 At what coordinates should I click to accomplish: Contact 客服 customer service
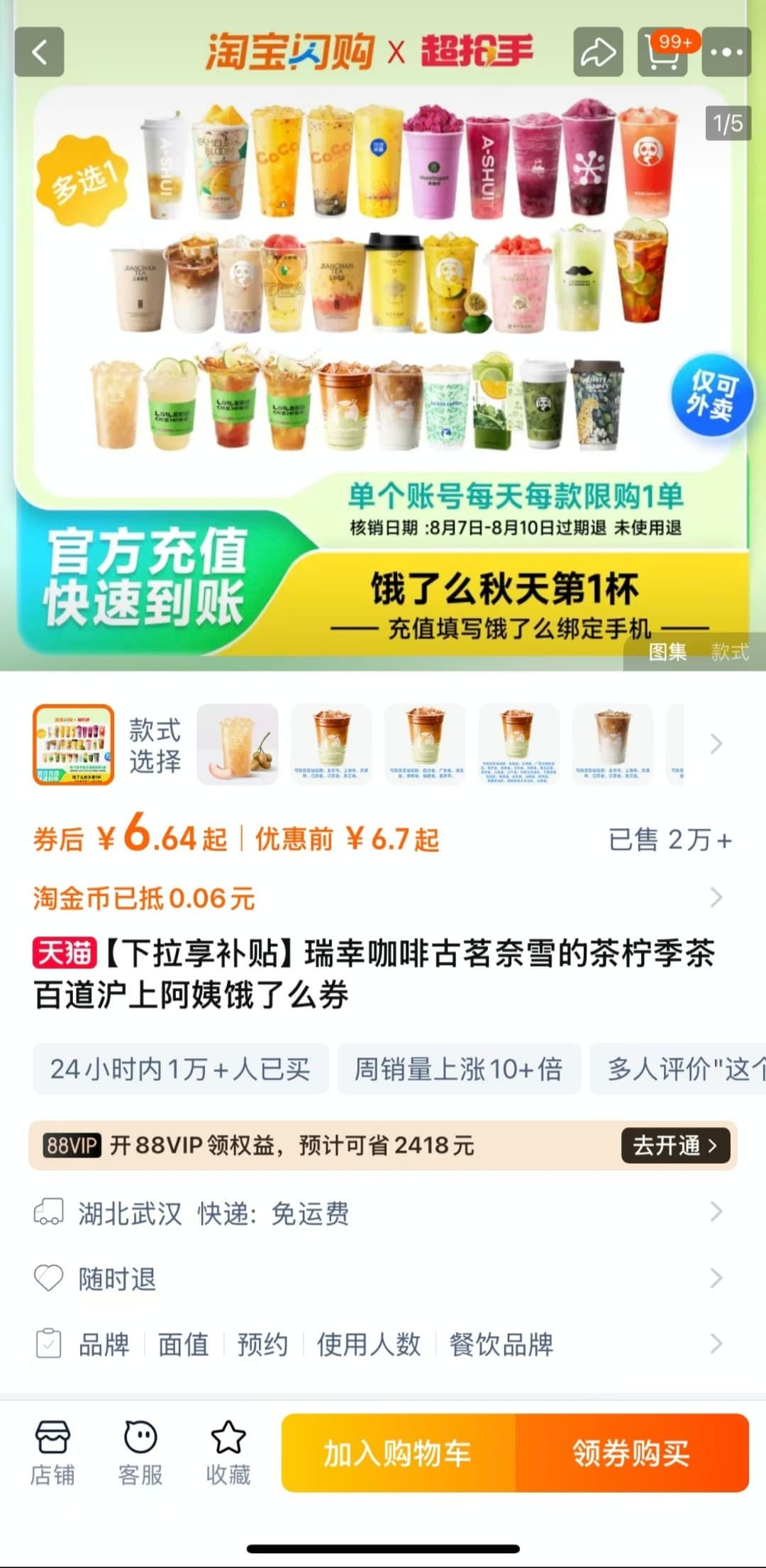pyautogui.click(x=140, y=1452)
